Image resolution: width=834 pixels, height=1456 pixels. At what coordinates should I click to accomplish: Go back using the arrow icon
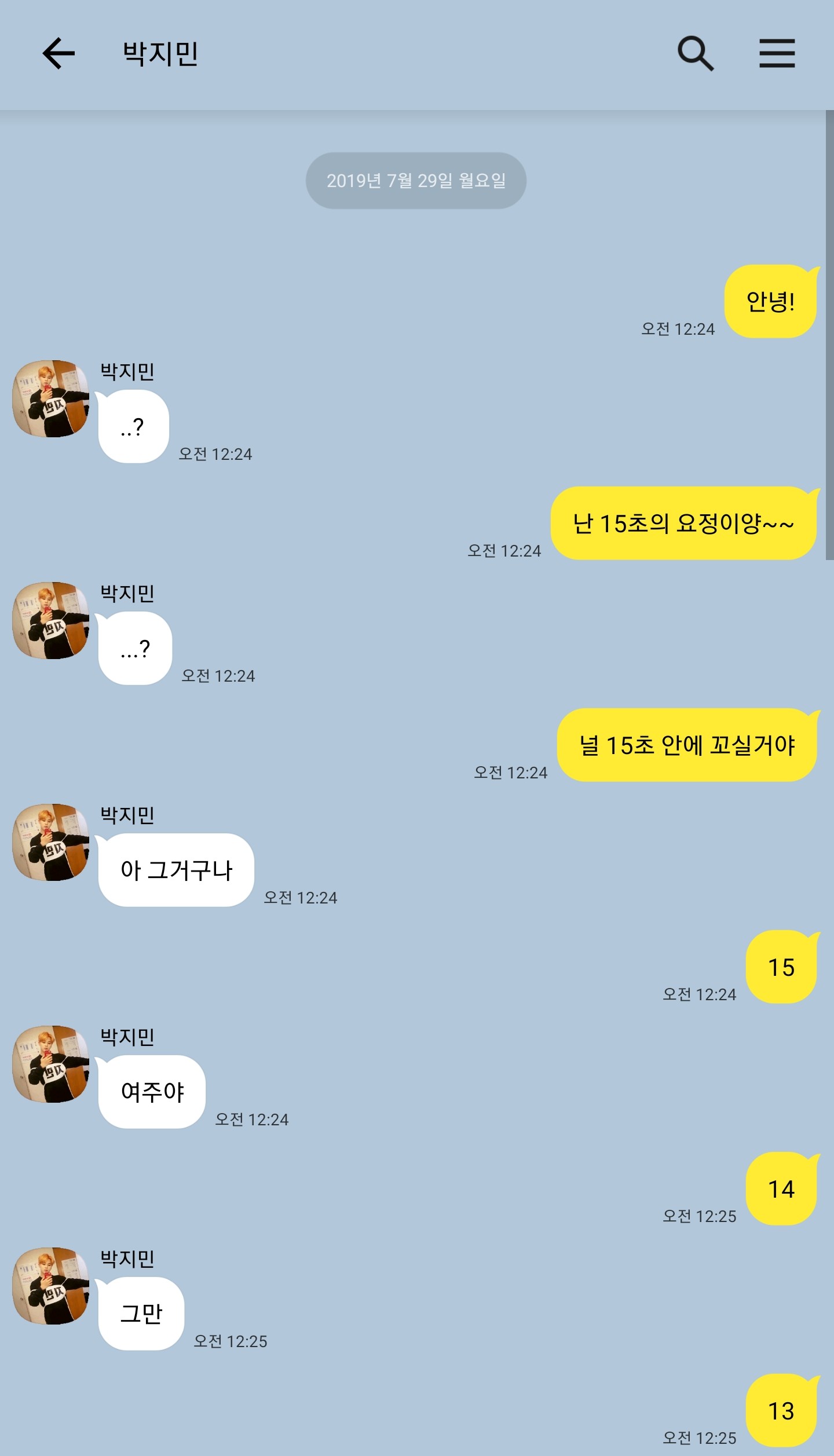point(58,53)
